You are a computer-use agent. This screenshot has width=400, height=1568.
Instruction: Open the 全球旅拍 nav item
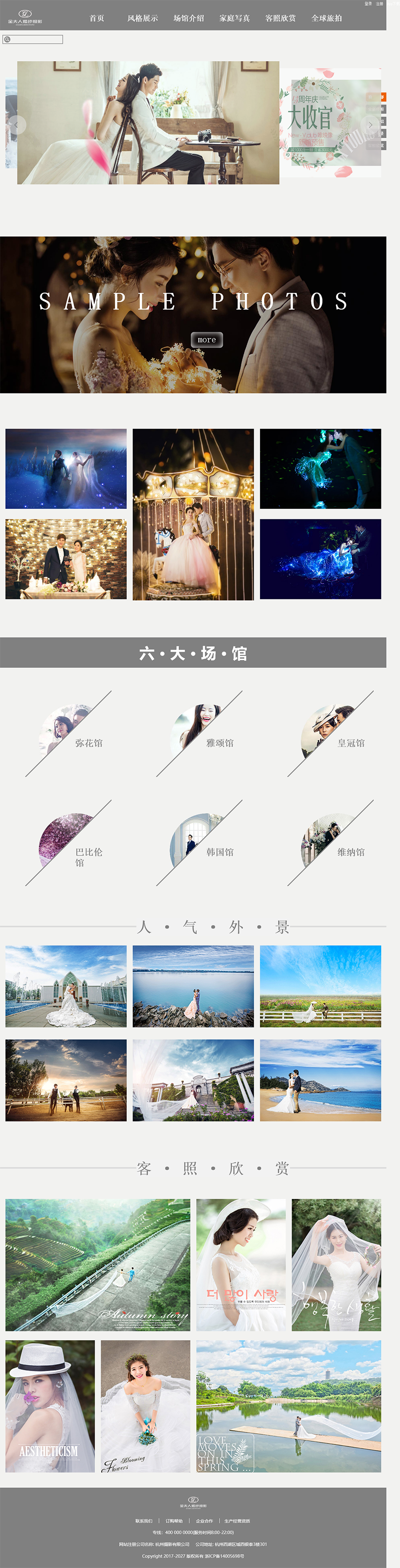pyautogui.click(x=326, y=18)
